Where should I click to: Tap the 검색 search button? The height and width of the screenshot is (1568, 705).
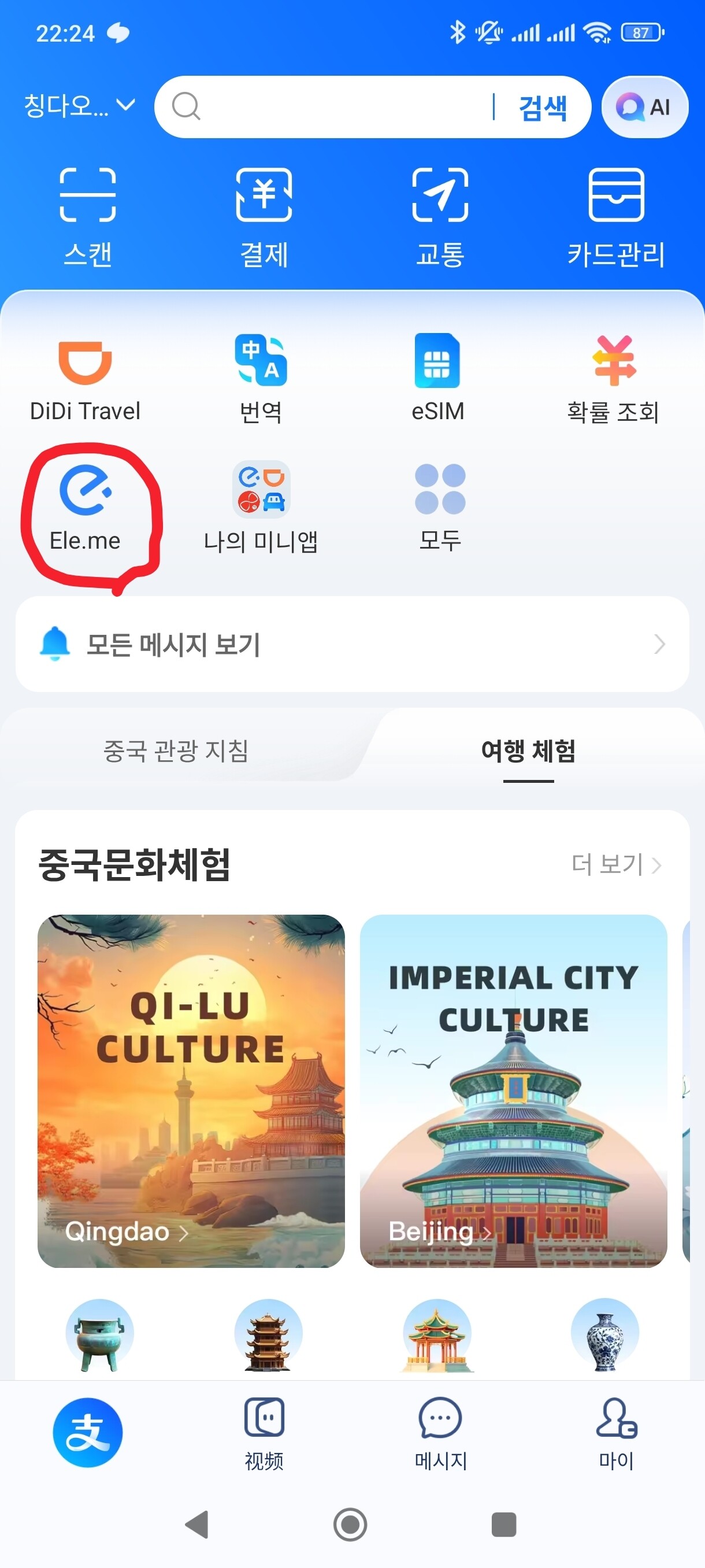pos(542,108)
